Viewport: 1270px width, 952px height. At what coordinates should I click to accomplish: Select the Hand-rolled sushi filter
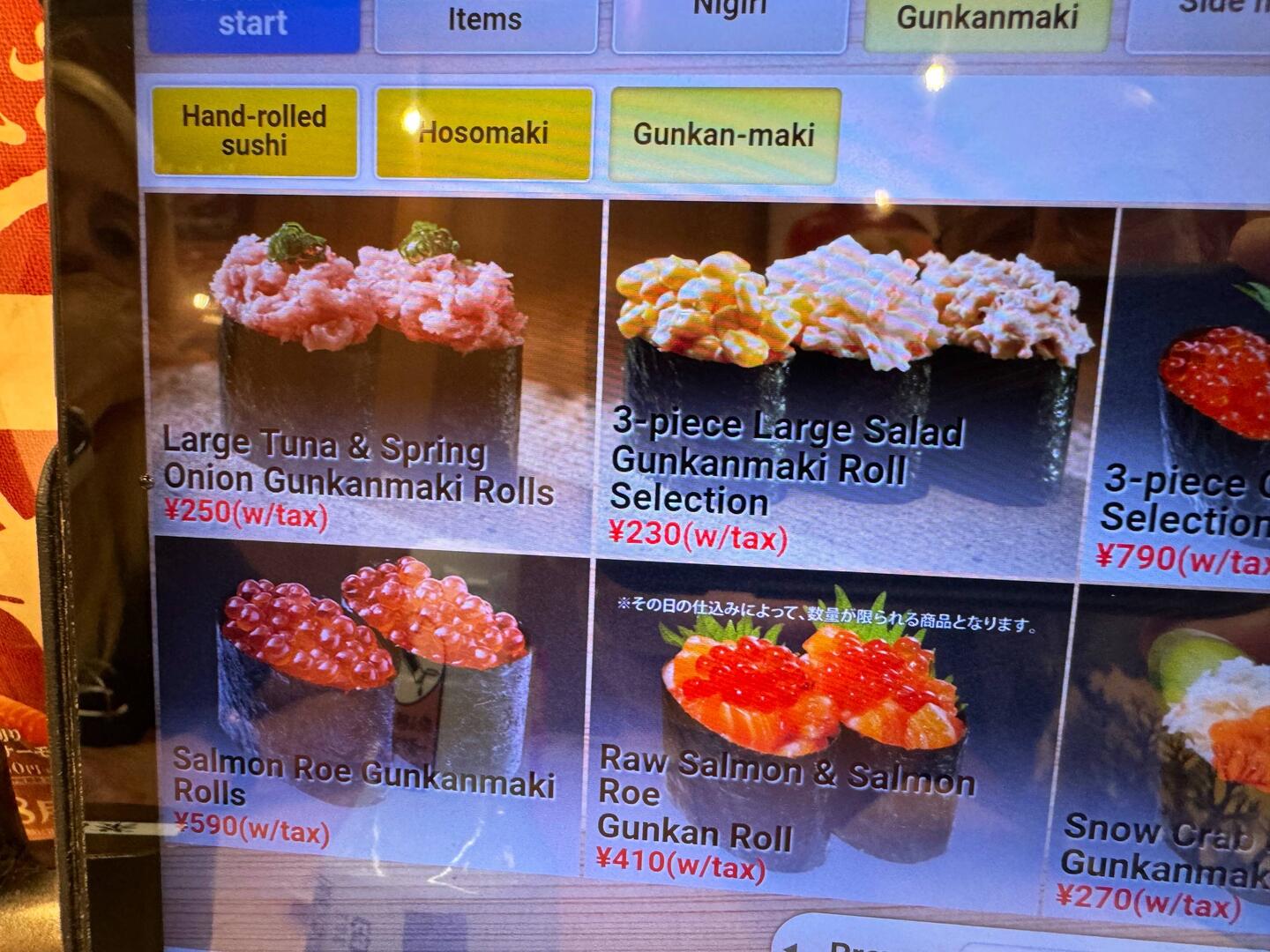coord(255,130)
